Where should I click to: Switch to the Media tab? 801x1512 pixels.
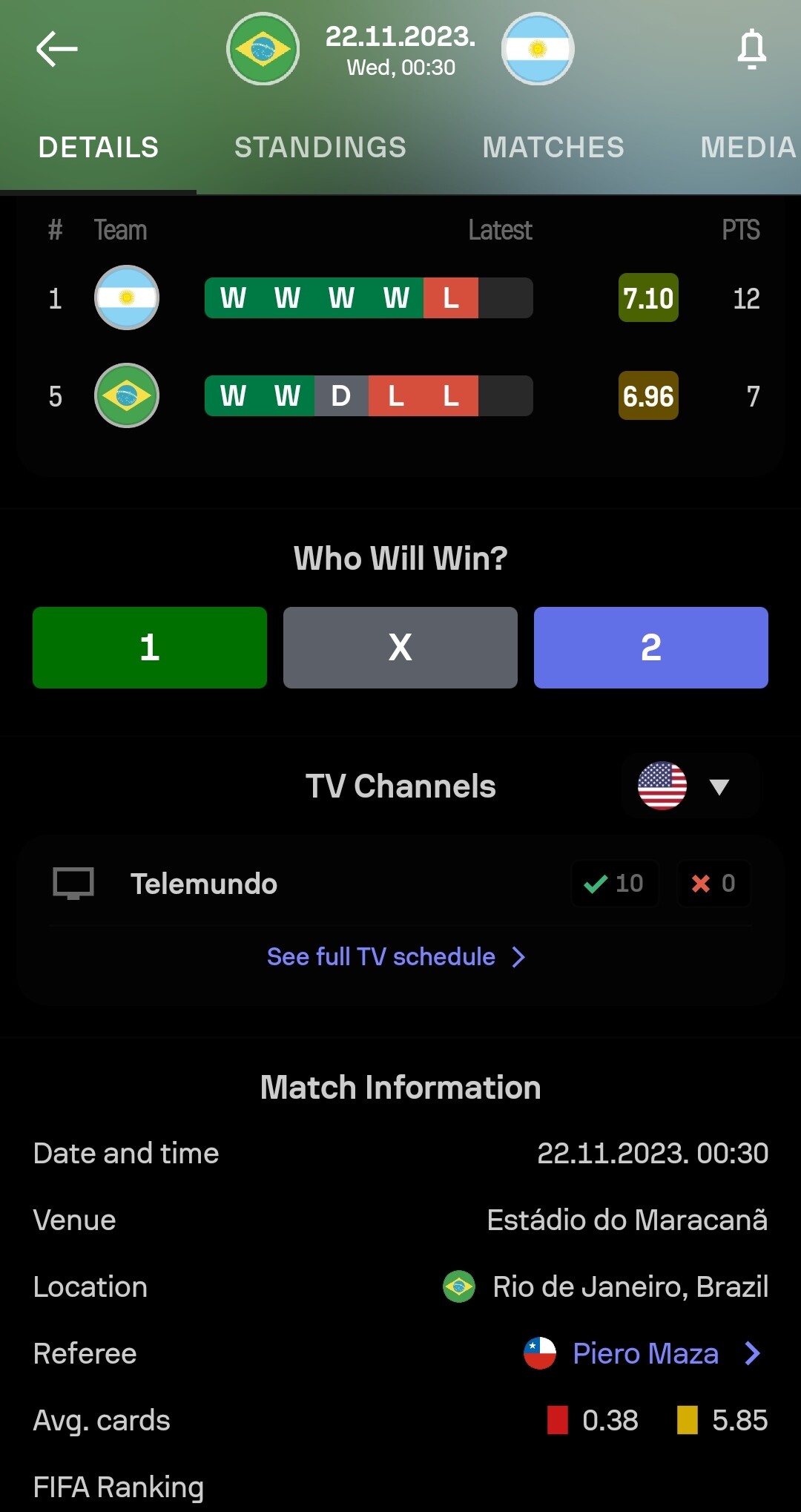click(749, 147)
